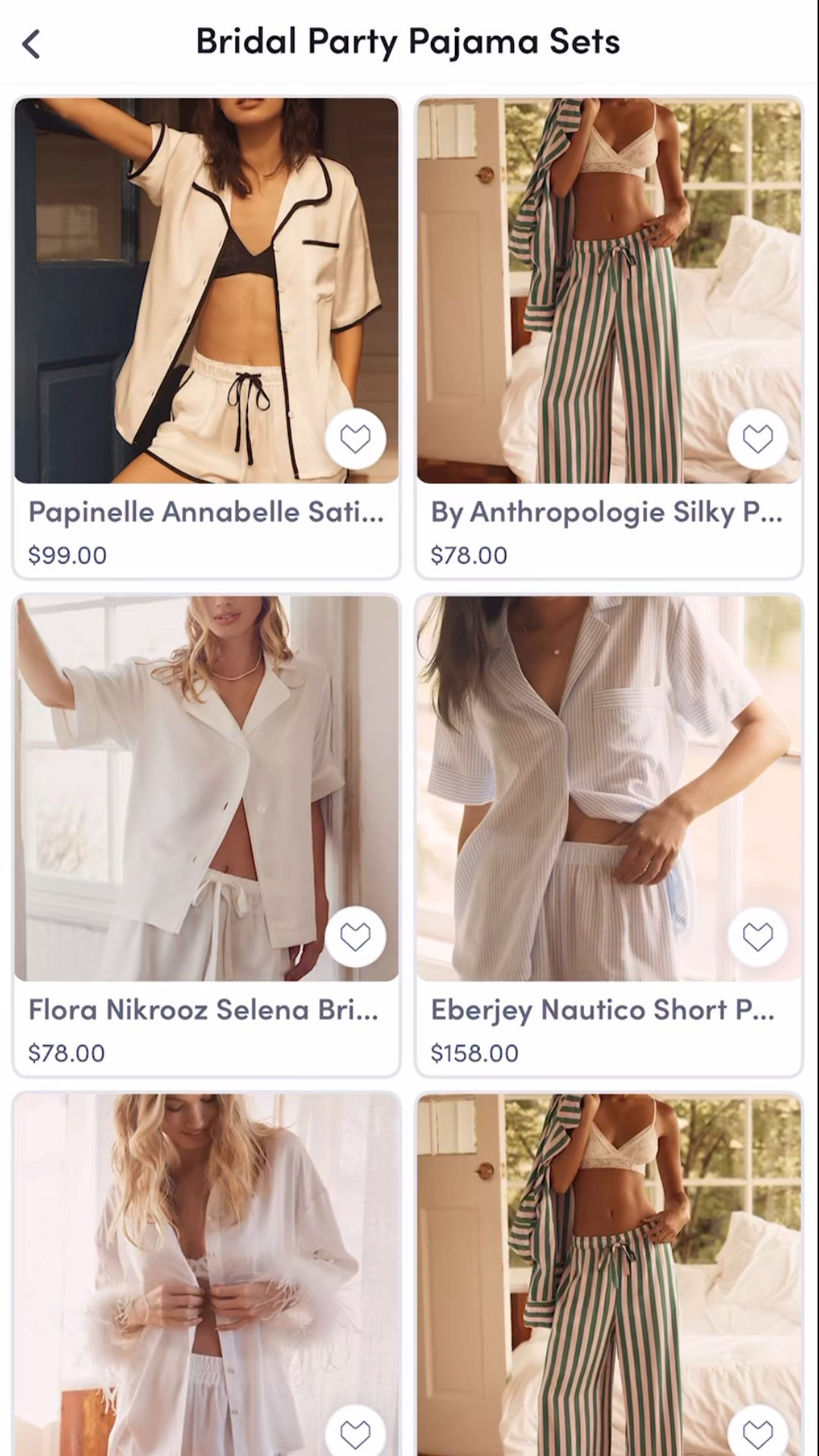Favorite the Papinelle Annabelle Satin pajama set
The height and width of the screenshot is (1456, 819).
point(356,439)
